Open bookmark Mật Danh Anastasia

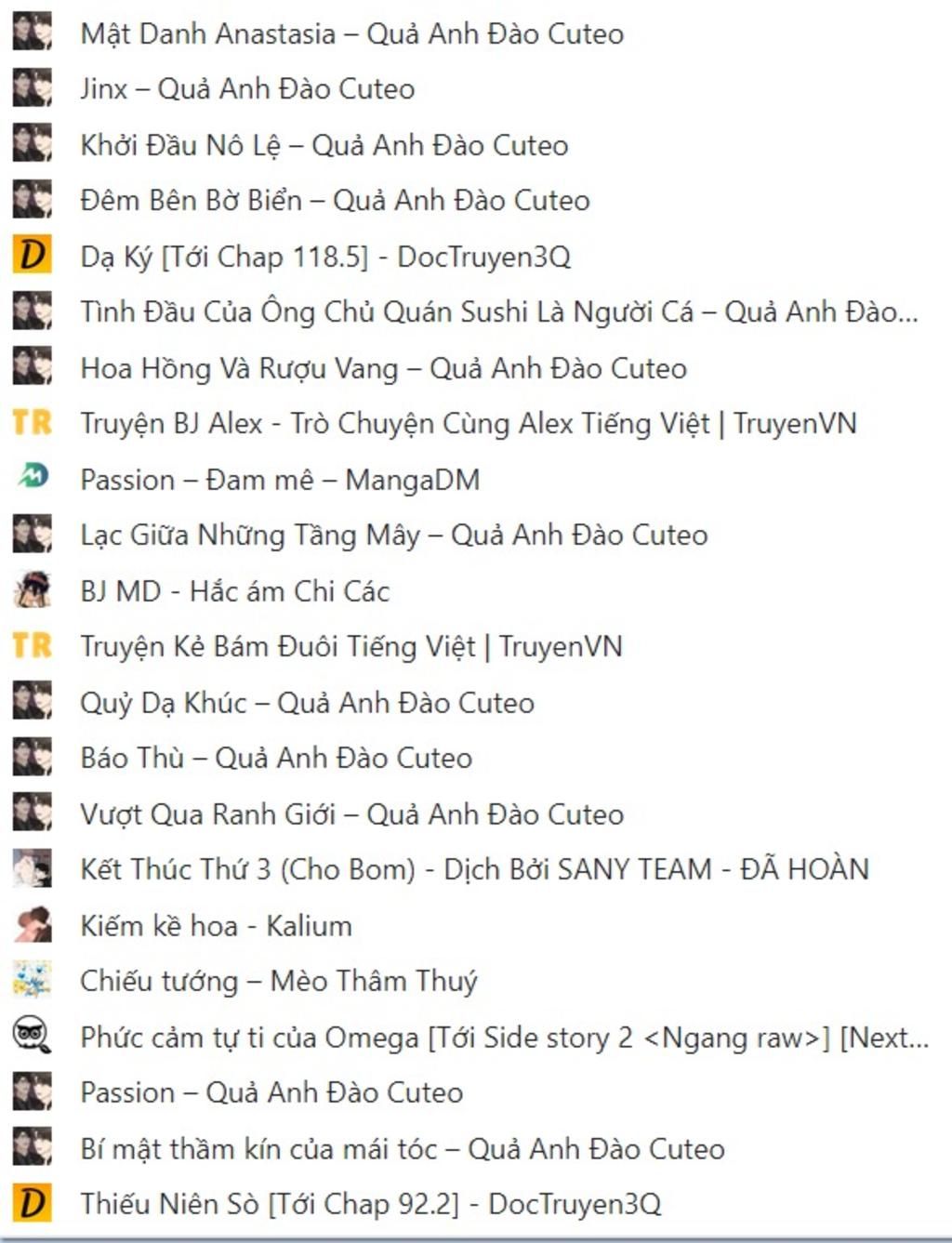351,33
